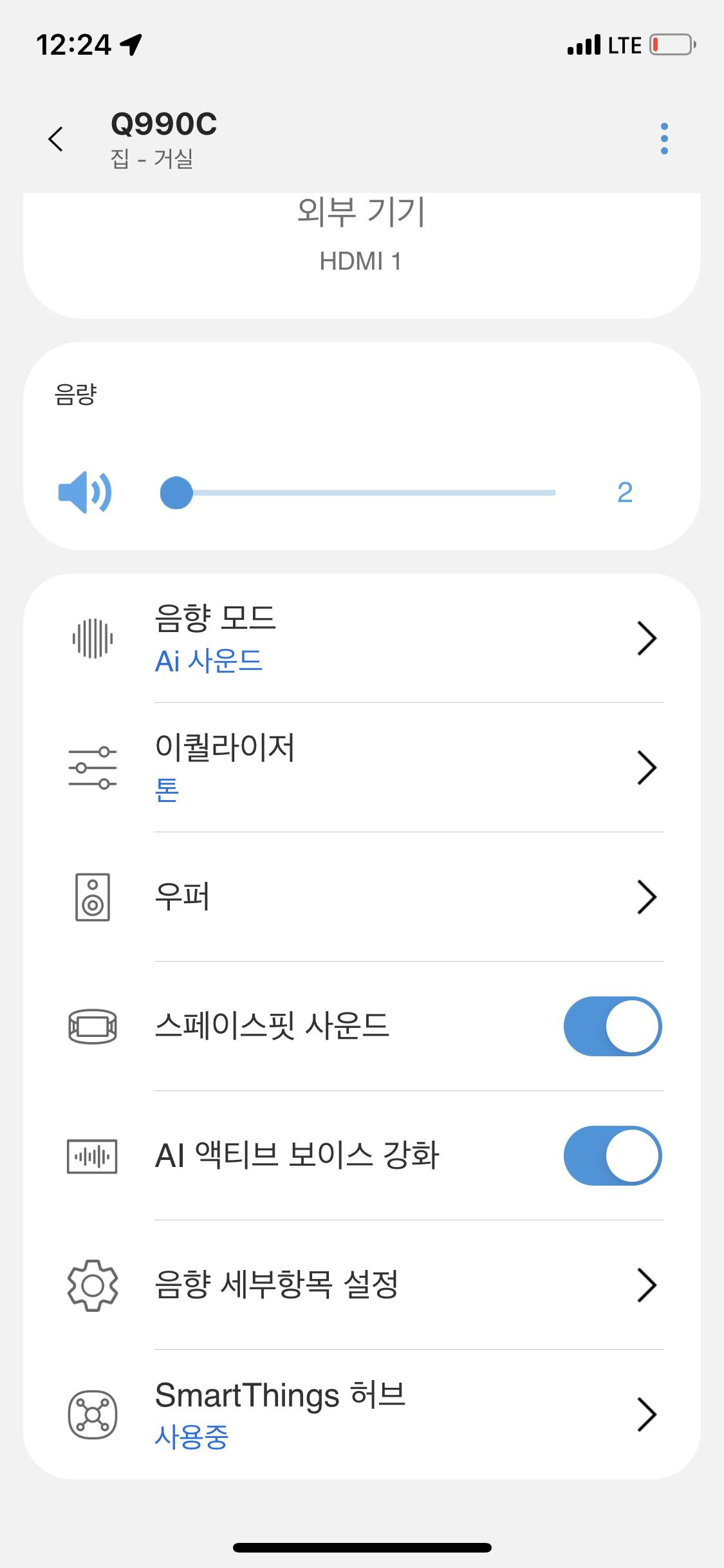Open 음향 세부항목 설정
The width and height of the screenshot is (724, 1568).
[x=362, y=1285]
